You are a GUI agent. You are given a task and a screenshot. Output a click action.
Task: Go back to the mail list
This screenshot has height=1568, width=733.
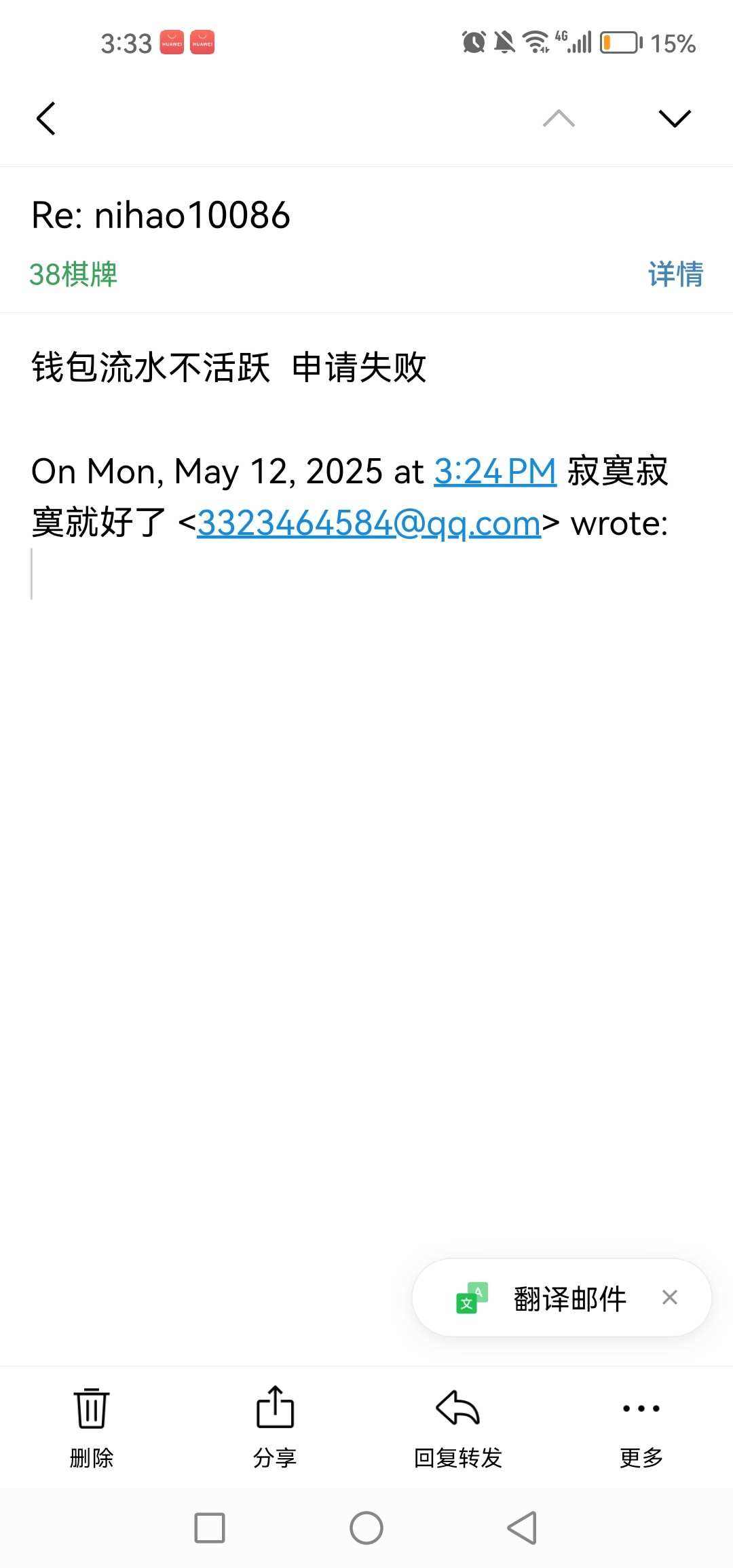pos(45,119)
